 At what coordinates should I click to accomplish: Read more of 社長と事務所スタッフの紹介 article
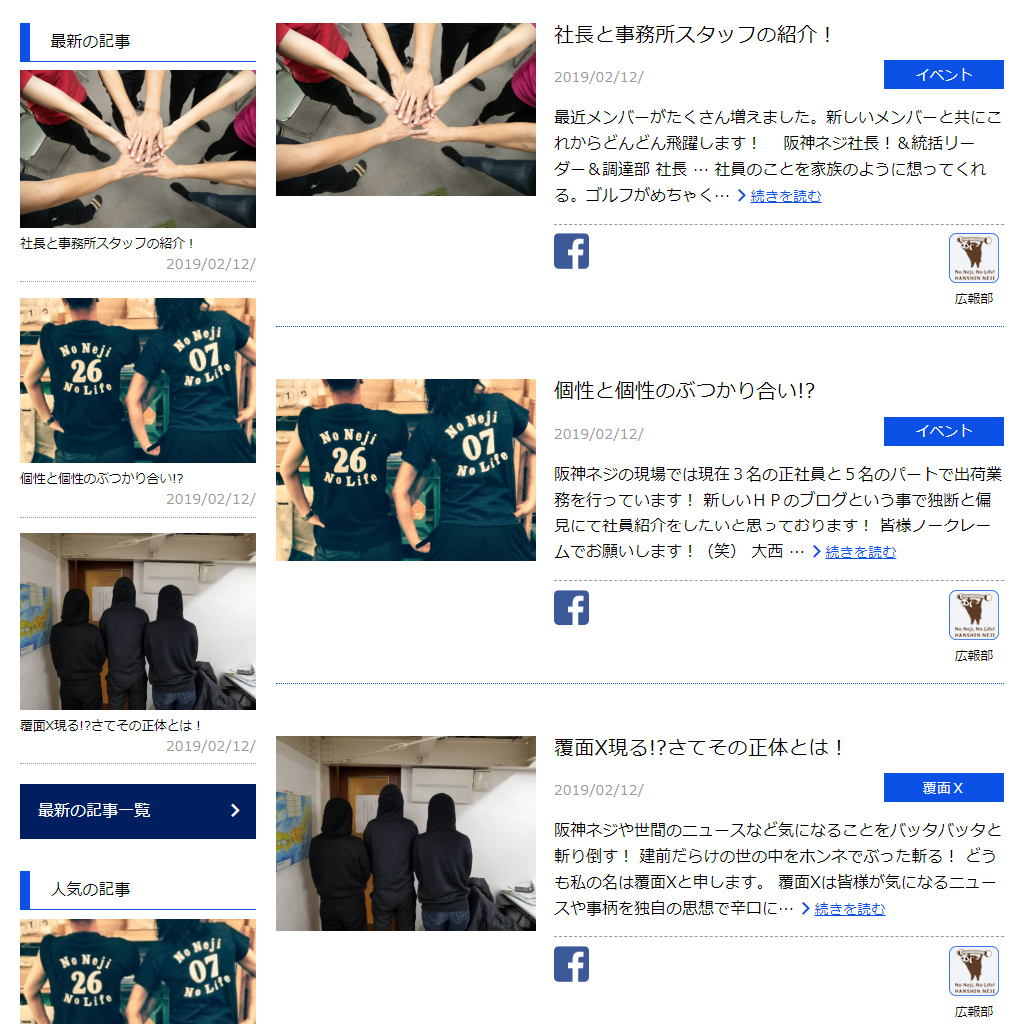tap(785, 196)
